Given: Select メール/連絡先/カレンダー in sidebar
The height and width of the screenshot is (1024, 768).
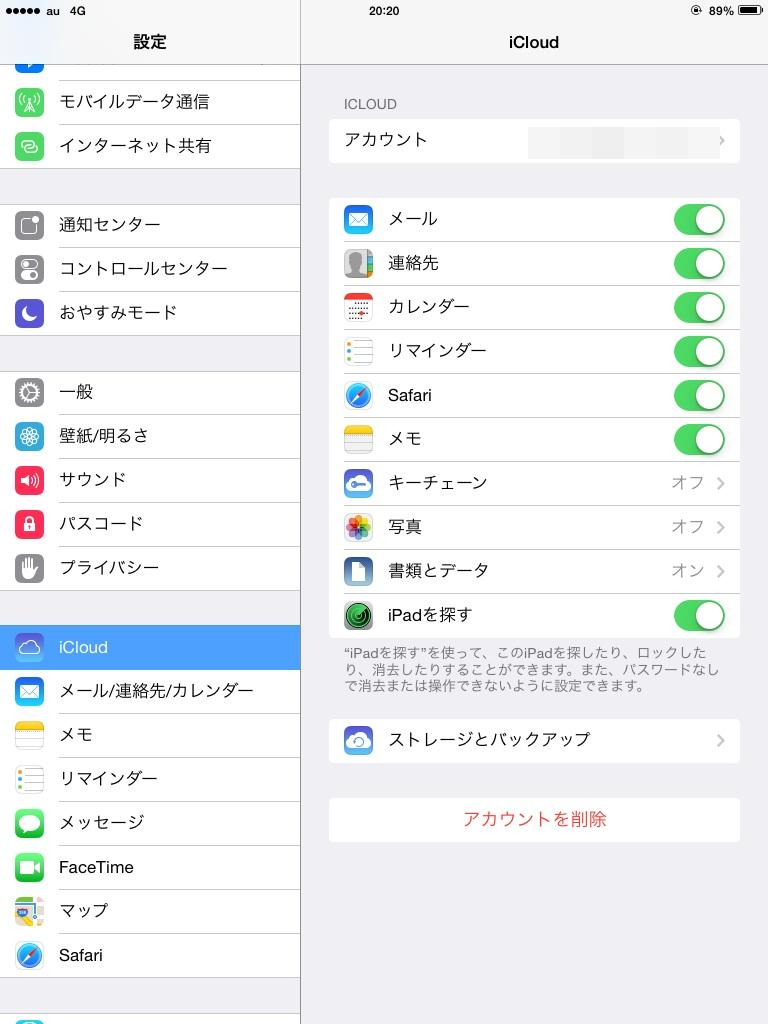Looking at the screenshot, I should 150,691.
